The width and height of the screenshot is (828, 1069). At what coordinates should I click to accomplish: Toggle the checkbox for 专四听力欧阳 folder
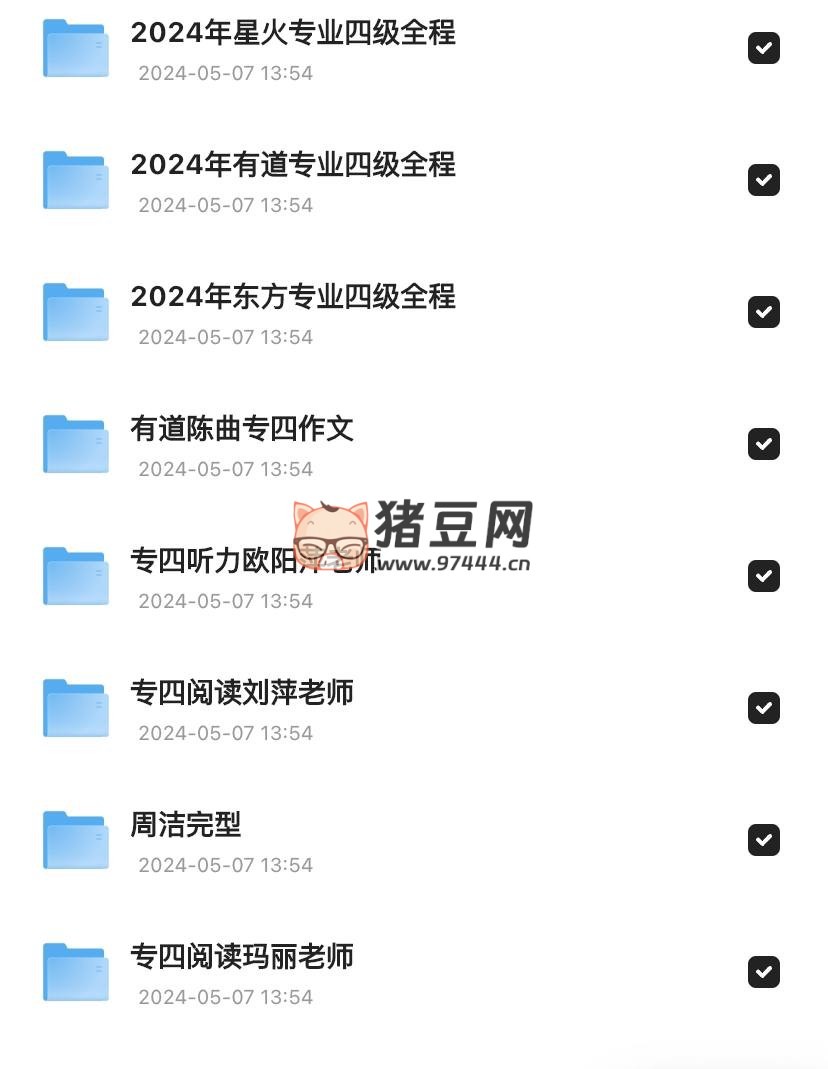coord(763,576)
